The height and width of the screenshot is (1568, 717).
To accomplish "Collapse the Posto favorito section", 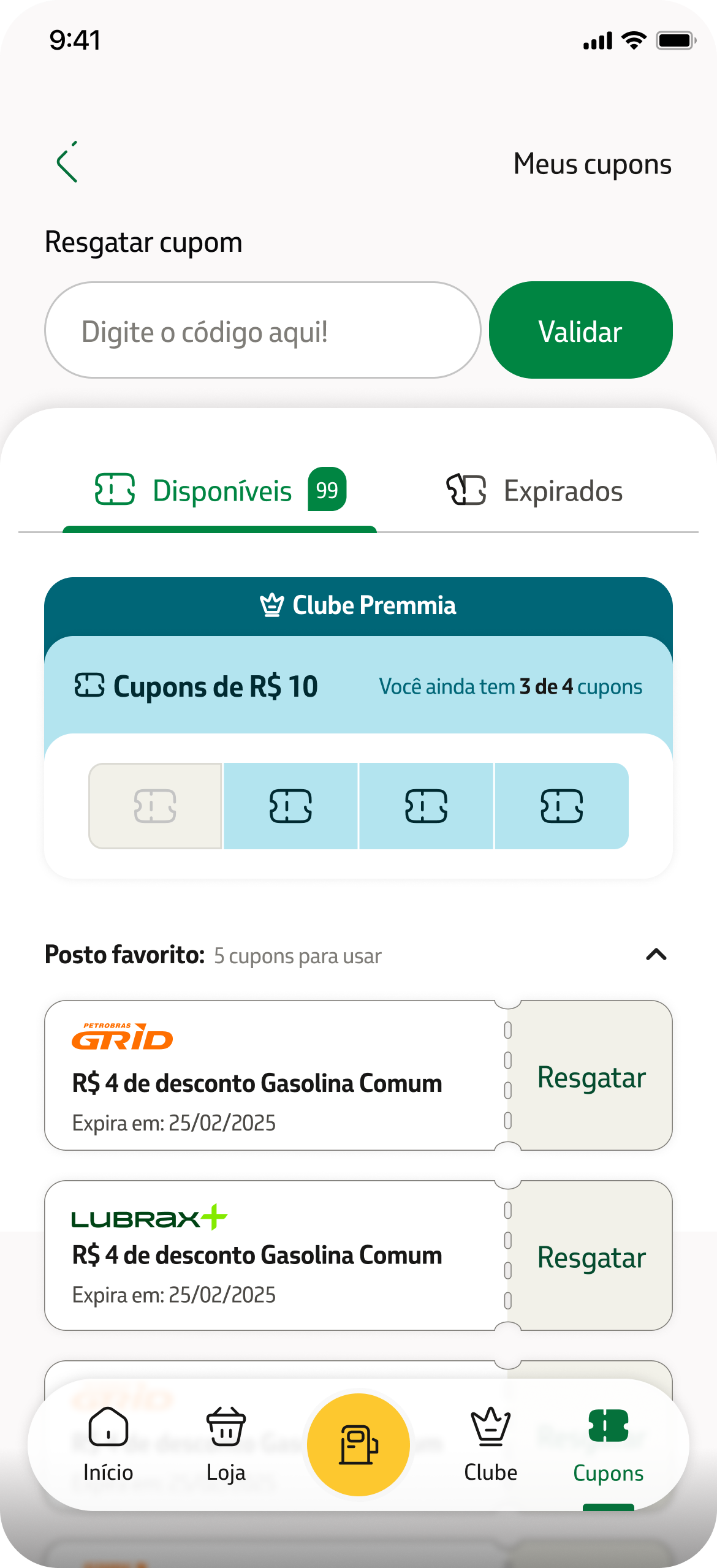I will [656, 955].
